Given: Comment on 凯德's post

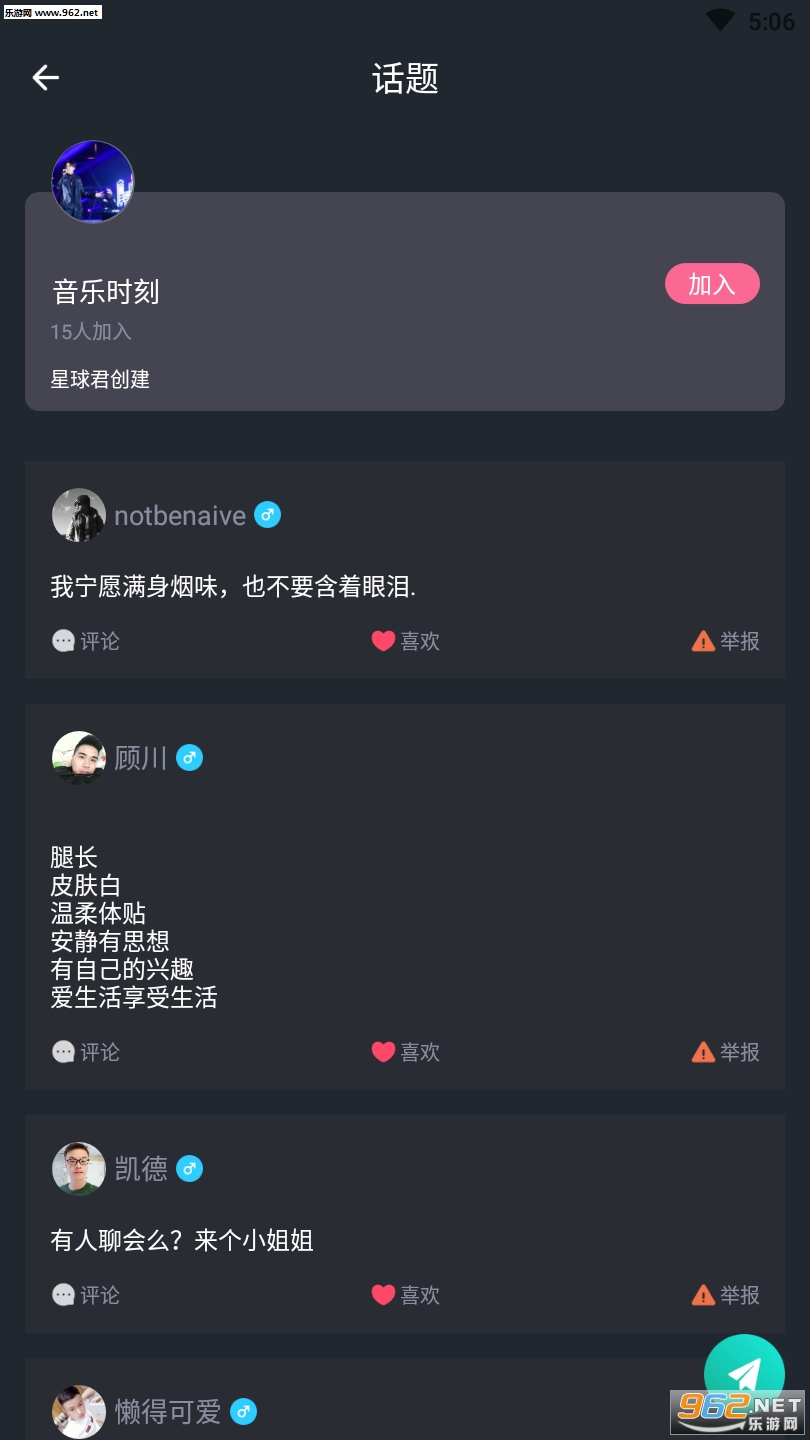Looking at the screenshot, I should (x=86, y=1295).
